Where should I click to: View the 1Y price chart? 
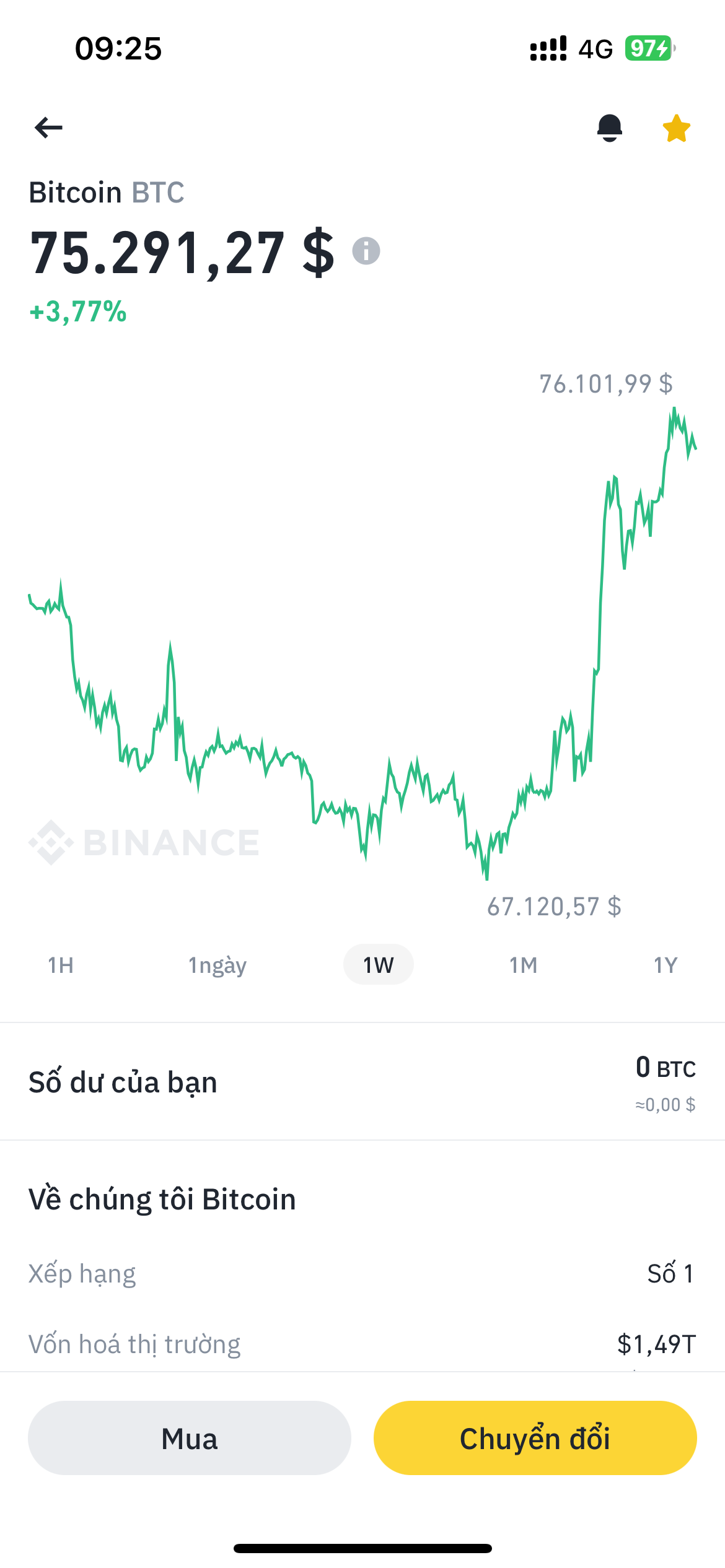tap(666, 965)
